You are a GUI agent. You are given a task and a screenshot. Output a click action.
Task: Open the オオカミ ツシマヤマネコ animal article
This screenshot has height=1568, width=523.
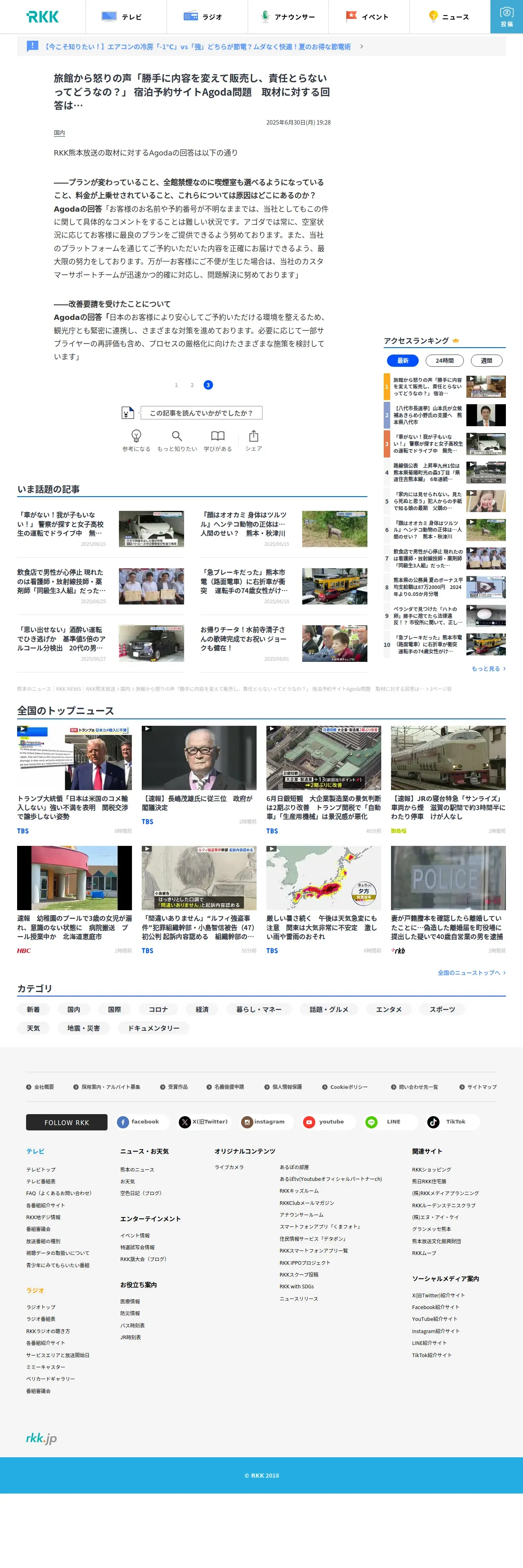(244, 523)
